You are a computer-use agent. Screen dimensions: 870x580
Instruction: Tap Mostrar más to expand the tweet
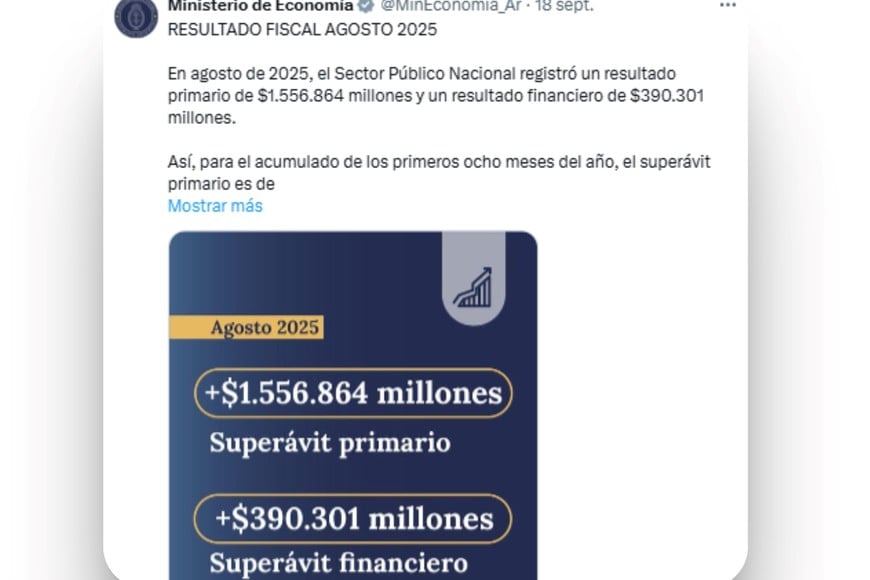click(215, 206)
